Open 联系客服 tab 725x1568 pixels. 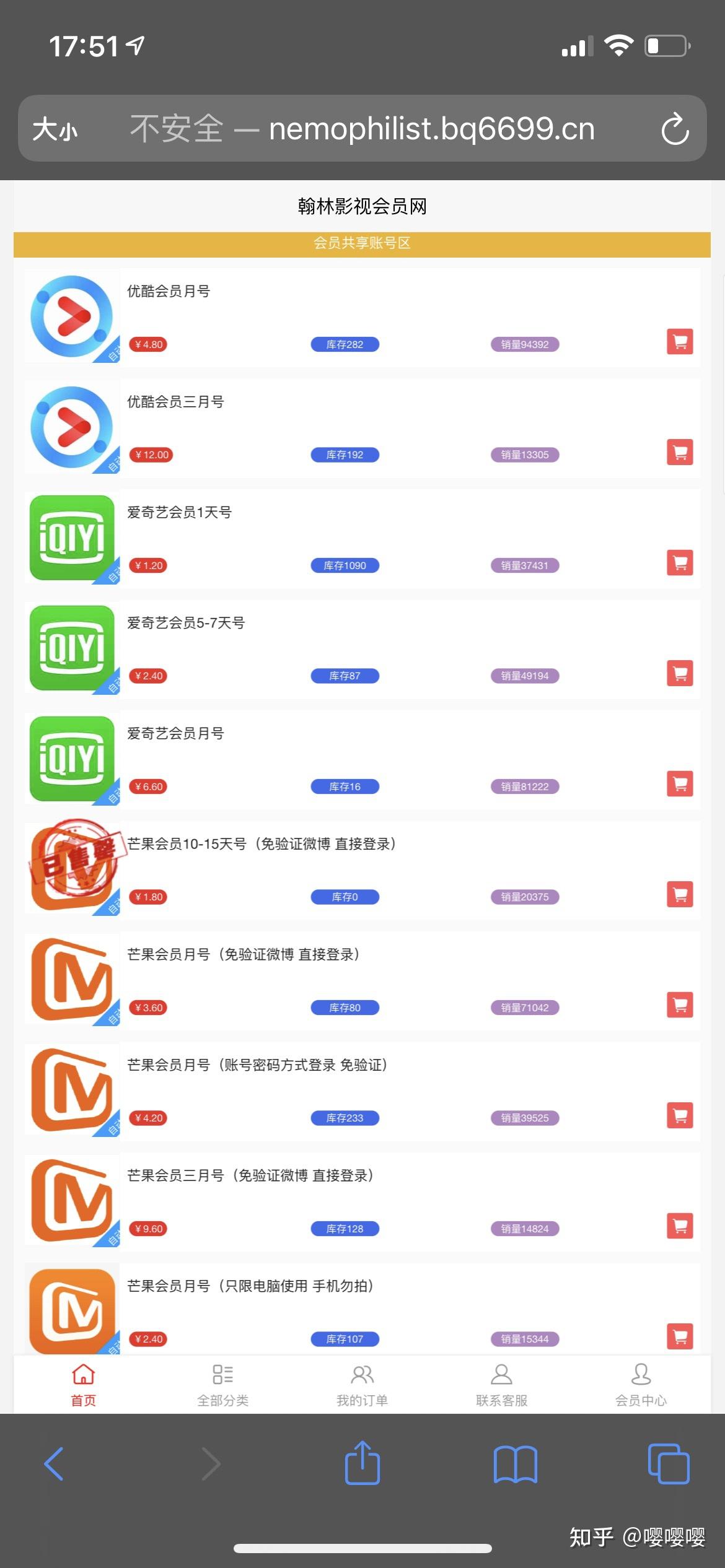[x=502, y=1385]
